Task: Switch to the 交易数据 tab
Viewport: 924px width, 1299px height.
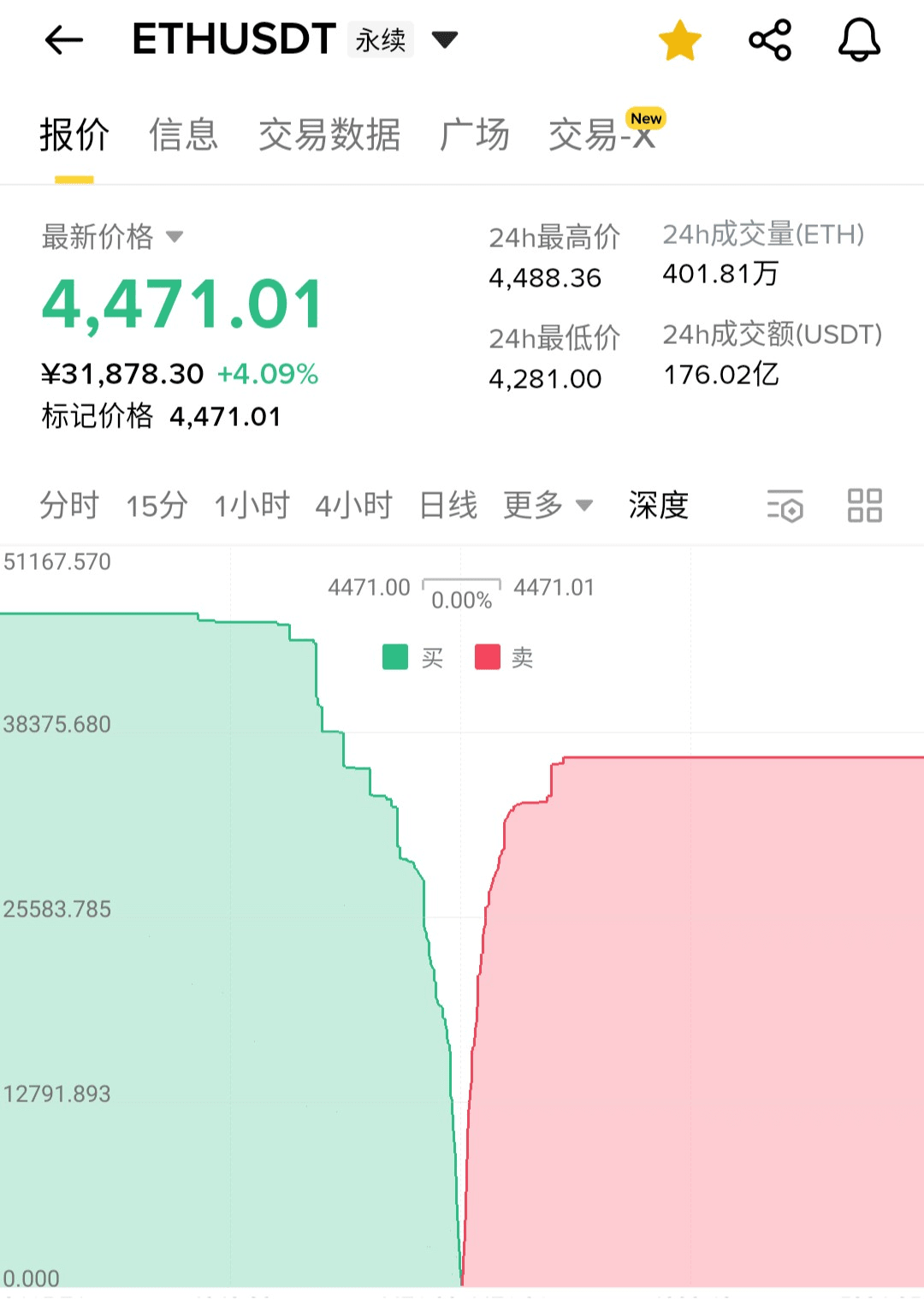Action: (329, 135)
